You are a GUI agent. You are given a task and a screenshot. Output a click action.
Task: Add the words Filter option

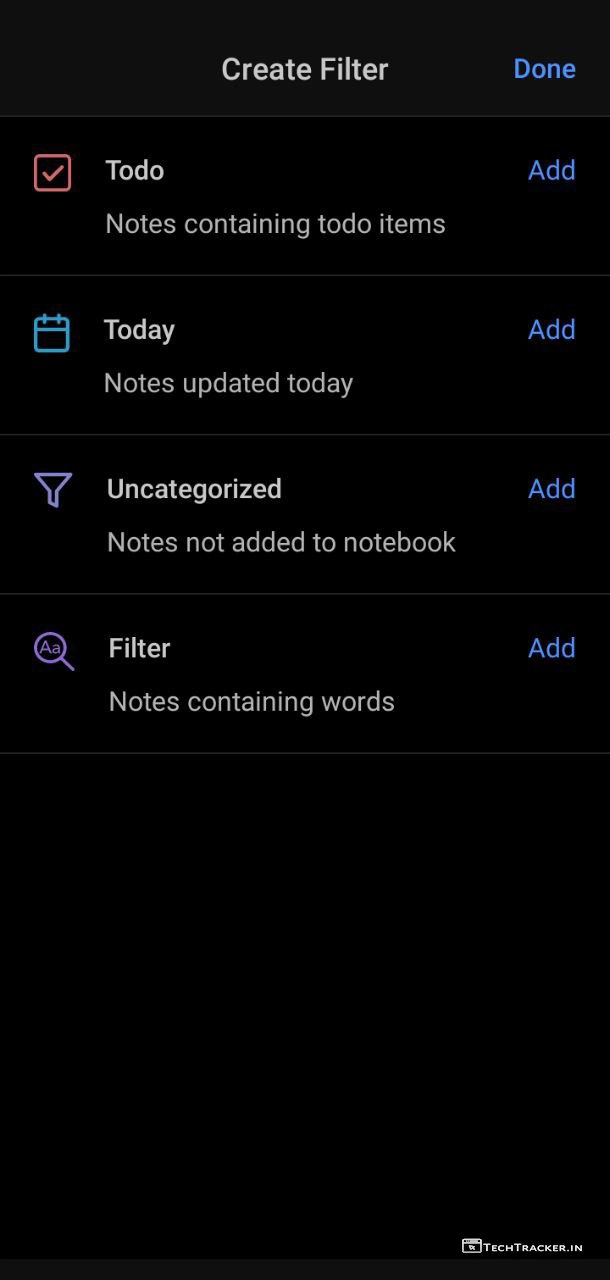(x=551, y=648)
